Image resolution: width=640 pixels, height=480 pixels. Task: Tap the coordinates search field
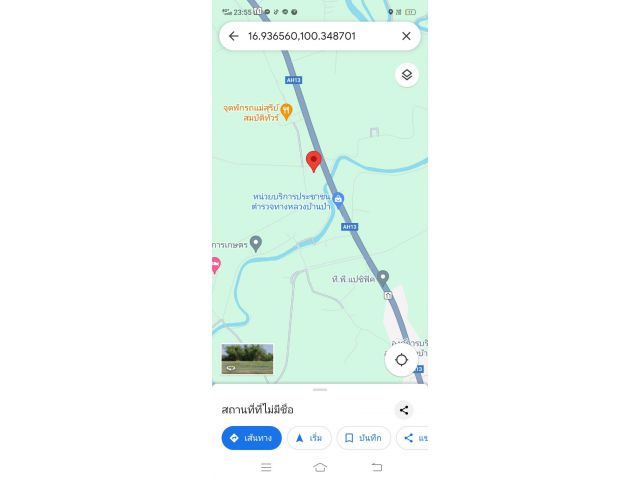(x=315, y=36)
